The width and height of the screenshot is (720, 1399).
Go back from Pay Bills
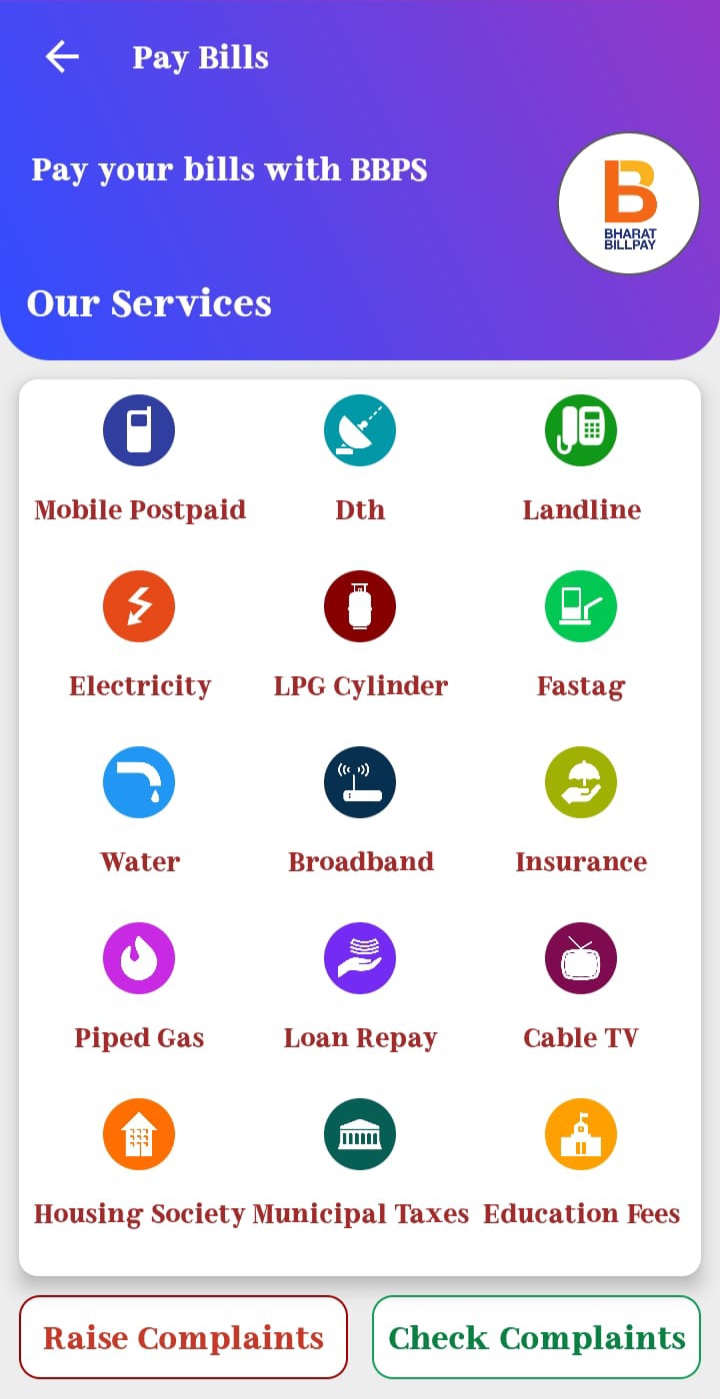pyautogui.click(x=62, y=57)
